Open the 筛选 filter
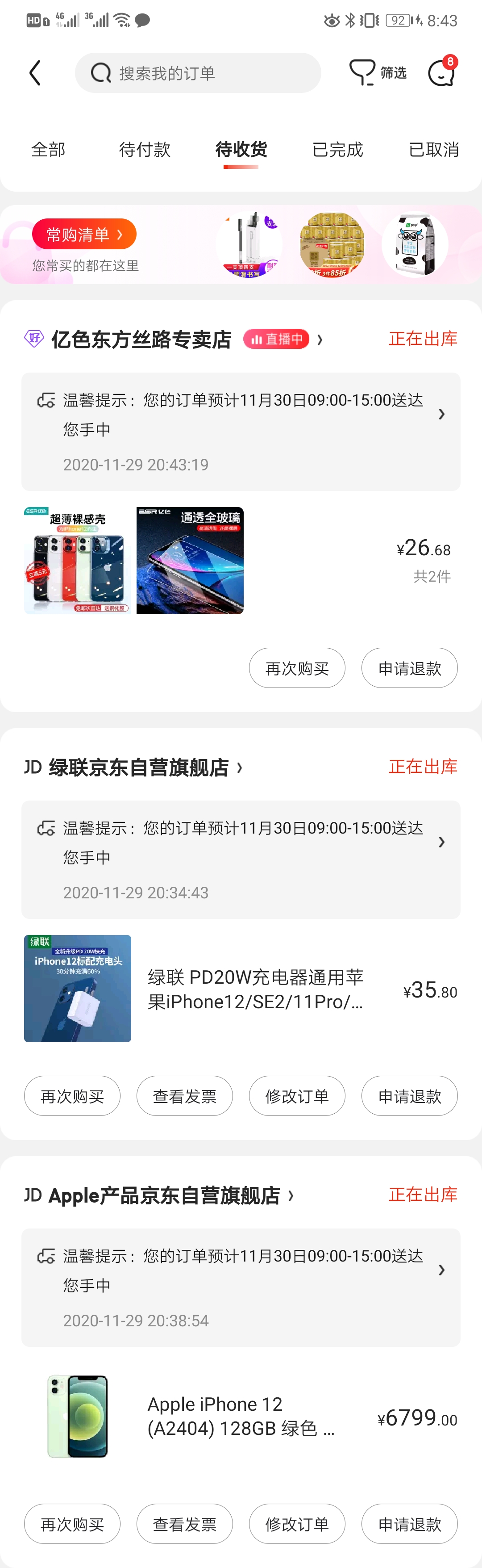 coord(378,73)
